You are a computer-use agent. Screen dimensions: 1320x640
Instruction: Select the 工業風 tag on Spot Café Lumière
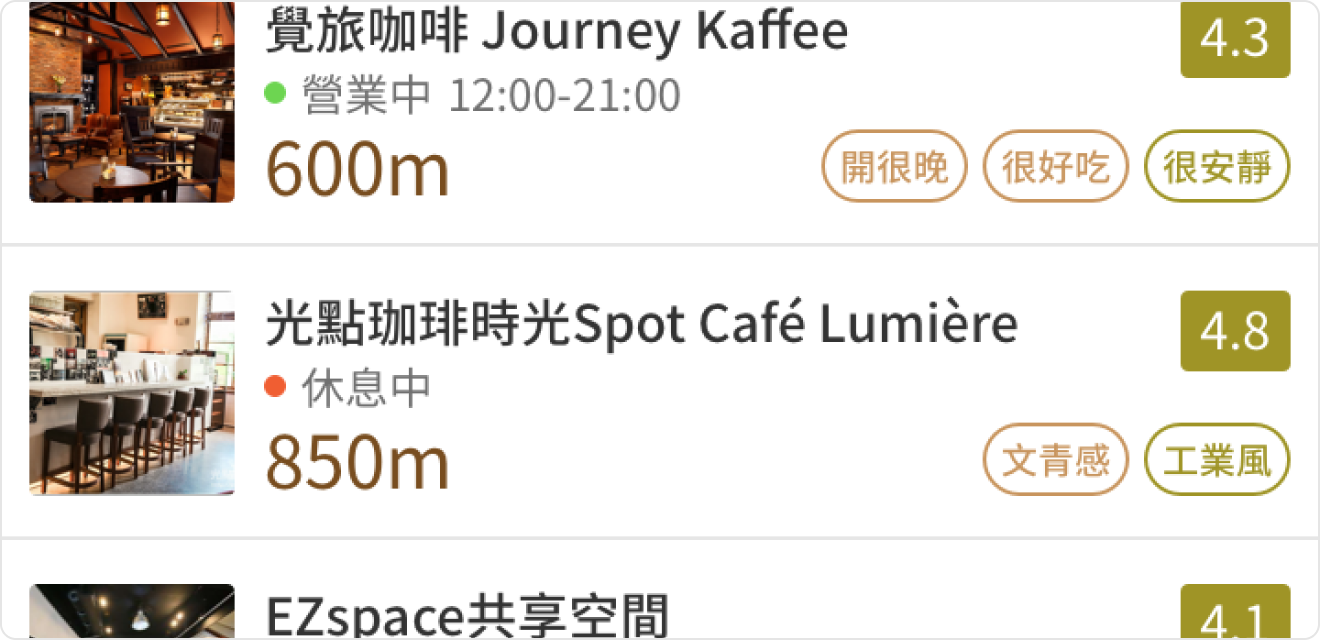coord(1217,460)
